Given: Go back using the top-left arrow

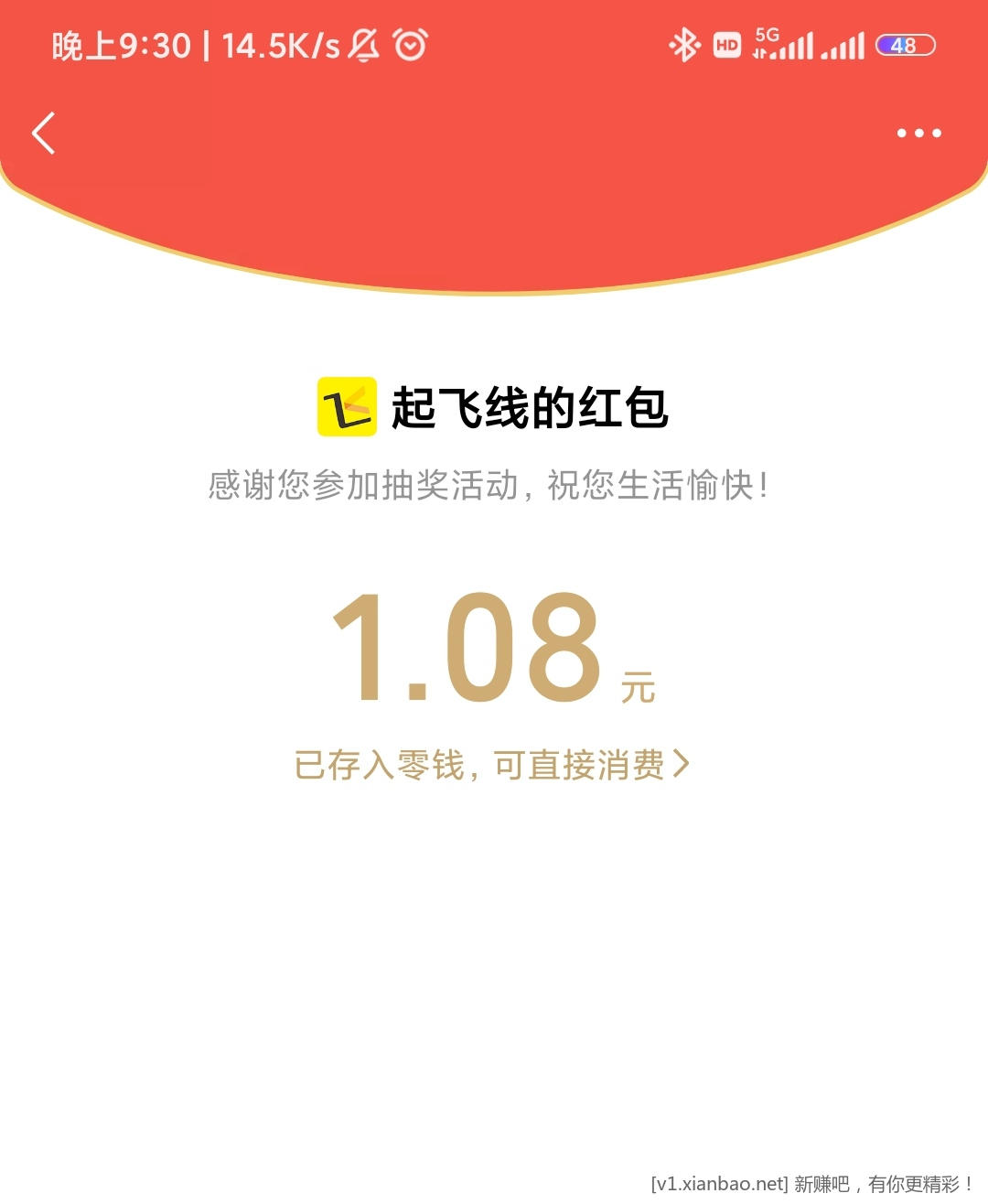Looking at the screenshot, I should tap(43, 134).
